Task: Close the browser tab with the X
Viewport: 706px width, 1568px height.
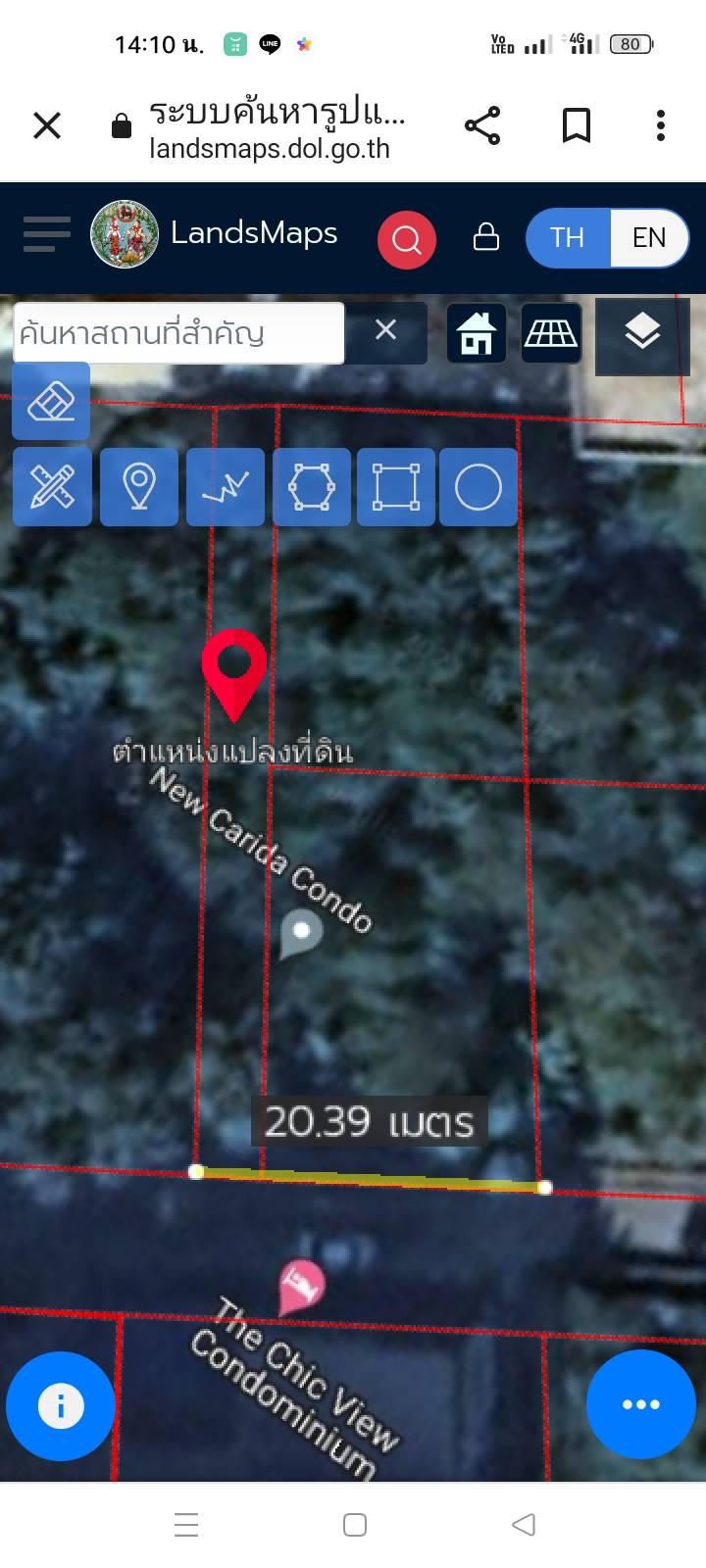Action: click(x=47, y=125)
